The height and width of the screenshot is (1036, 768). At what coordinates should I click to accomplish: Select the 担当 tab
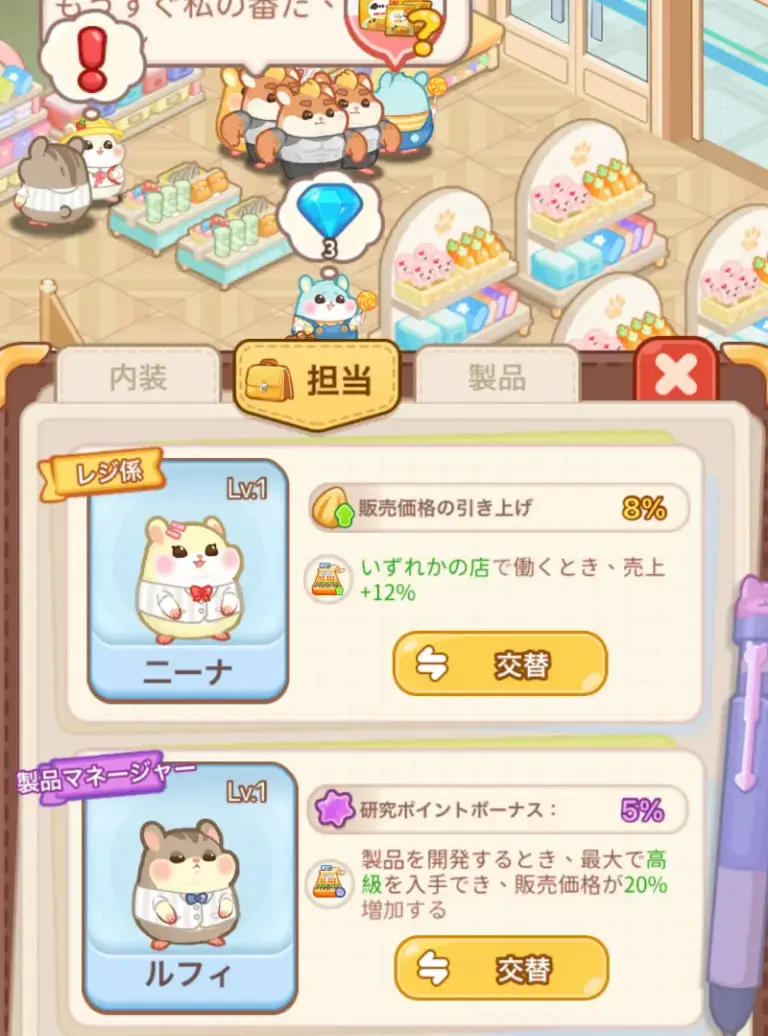[x=316, y=381]
